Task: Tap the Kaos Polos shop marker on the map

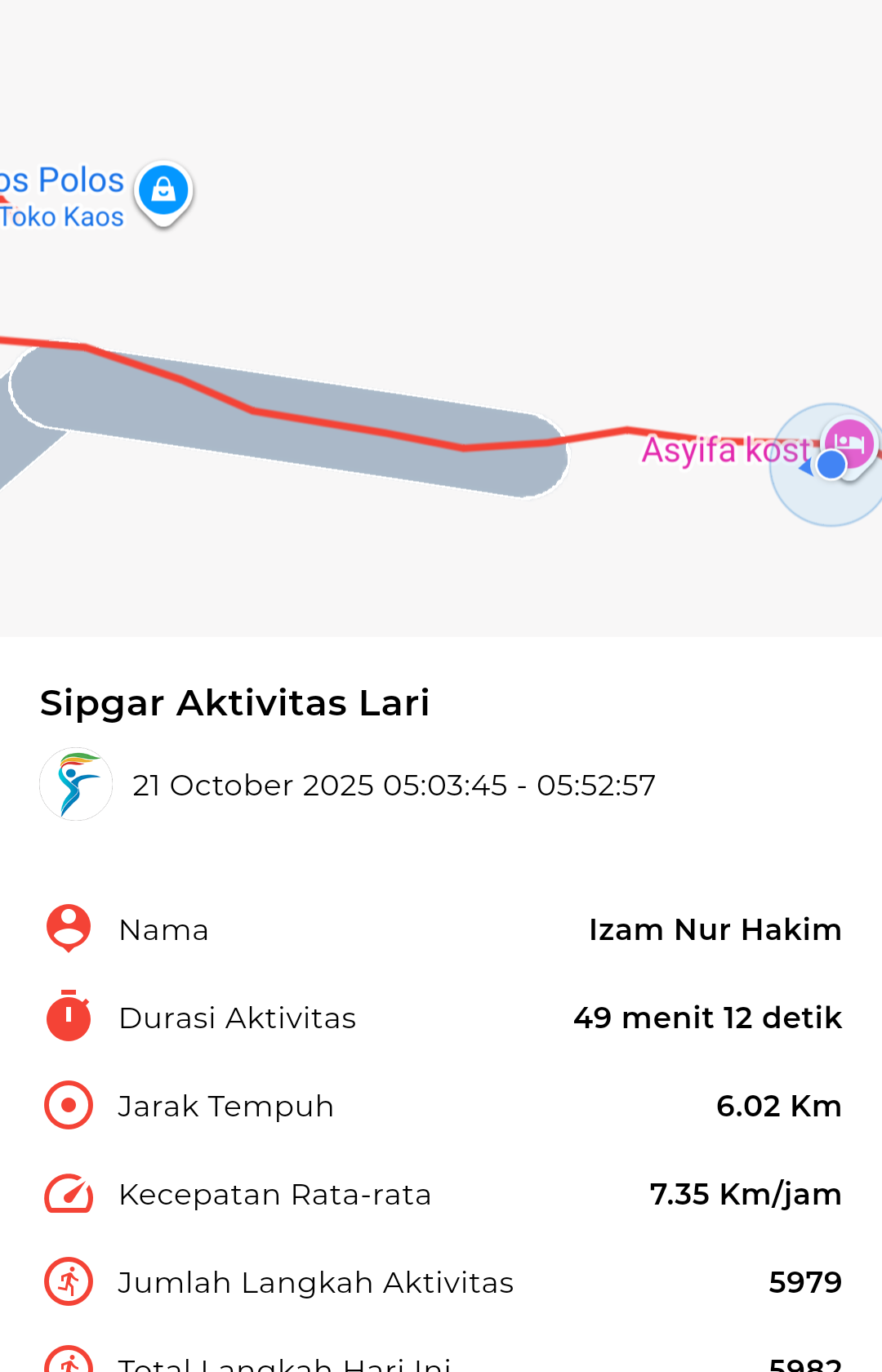Action: [x=163, y=190]
